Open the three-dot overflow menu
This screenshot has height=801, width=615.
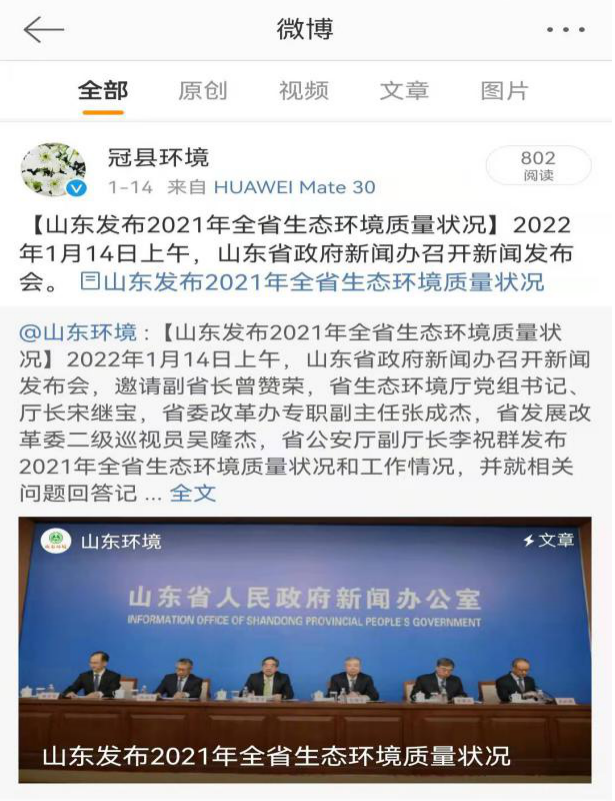click(566, 30)
